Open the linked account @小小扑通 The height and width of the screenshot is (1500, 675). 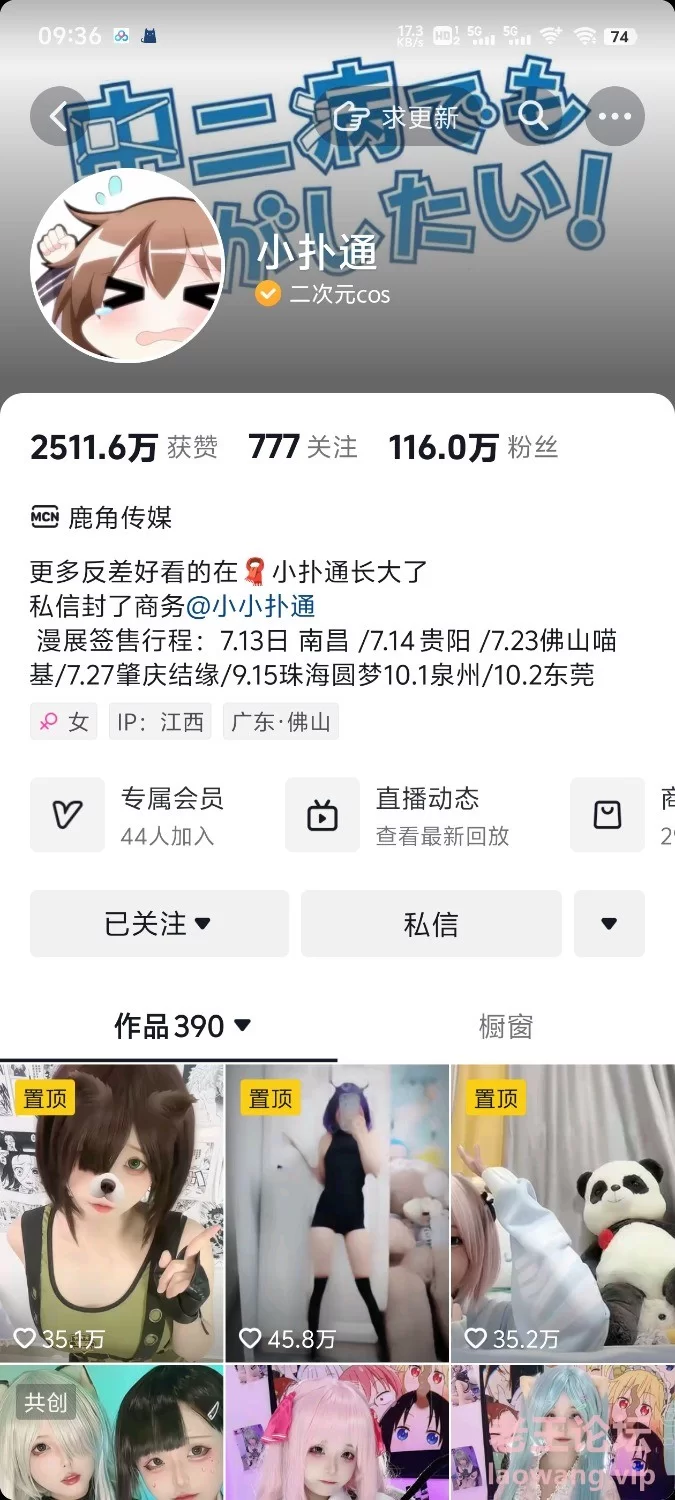251,605
